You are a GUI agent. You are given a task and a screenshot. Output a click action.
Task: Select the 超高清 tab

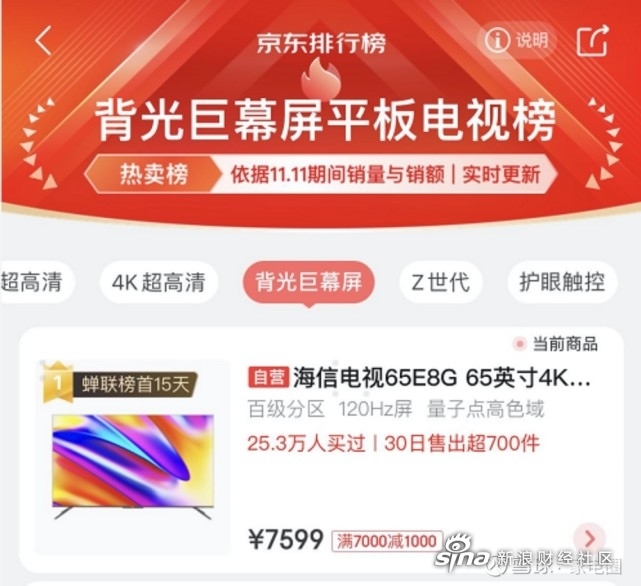point(32,282)
